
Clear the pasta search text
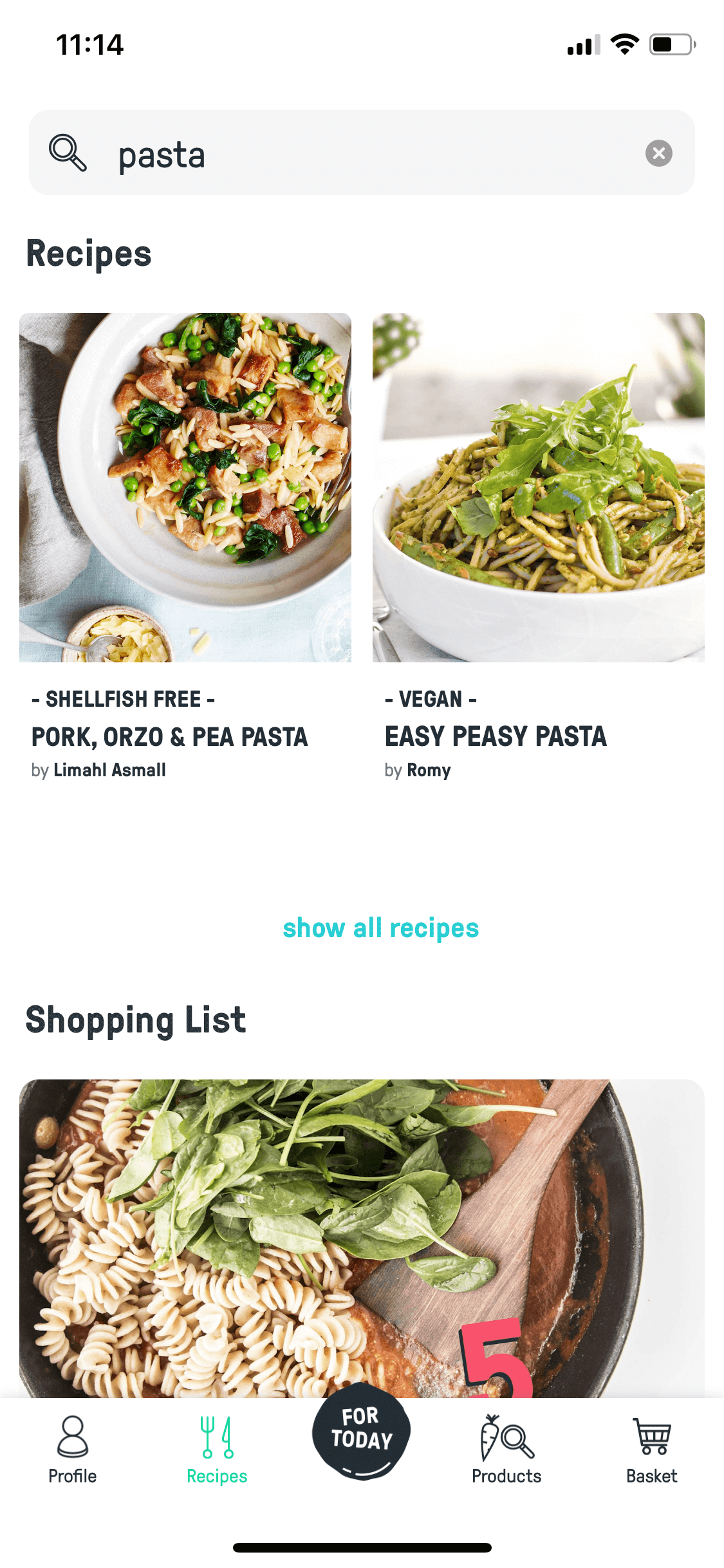[658, 153]
